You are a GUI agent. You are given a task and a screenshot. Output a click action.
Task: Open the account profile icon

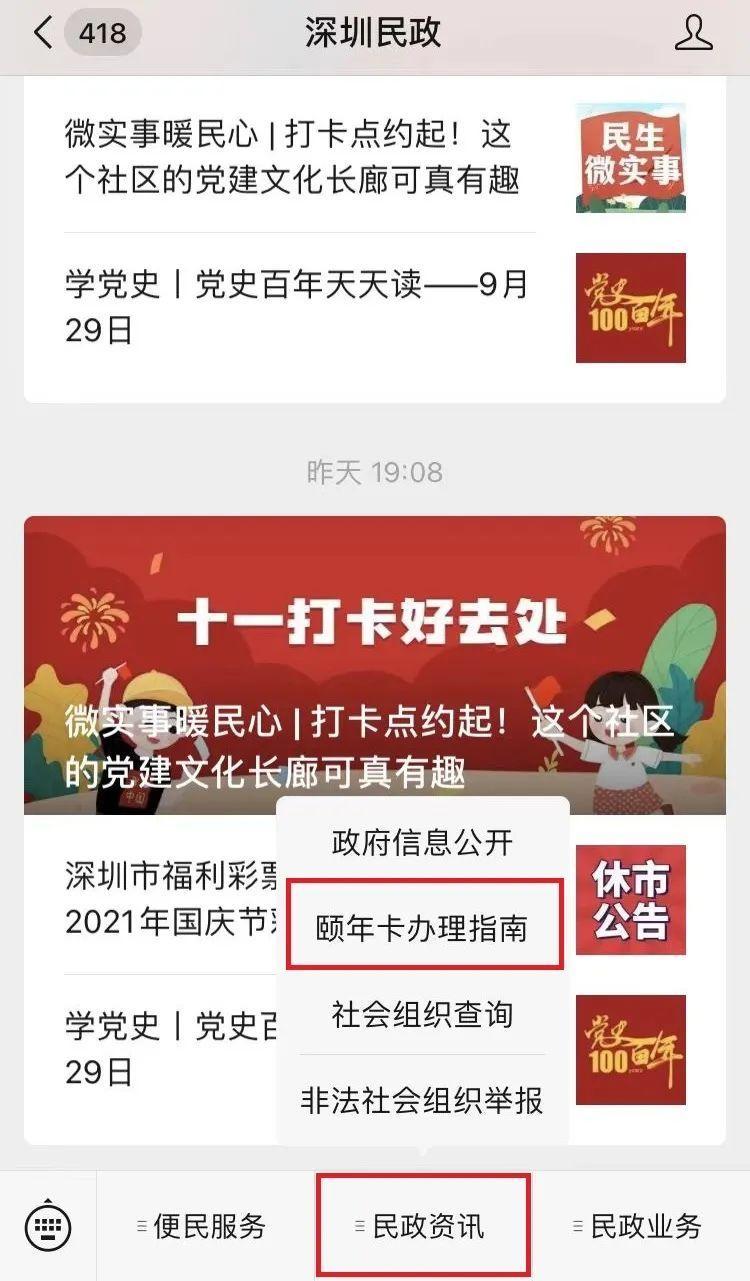point(694,33)
